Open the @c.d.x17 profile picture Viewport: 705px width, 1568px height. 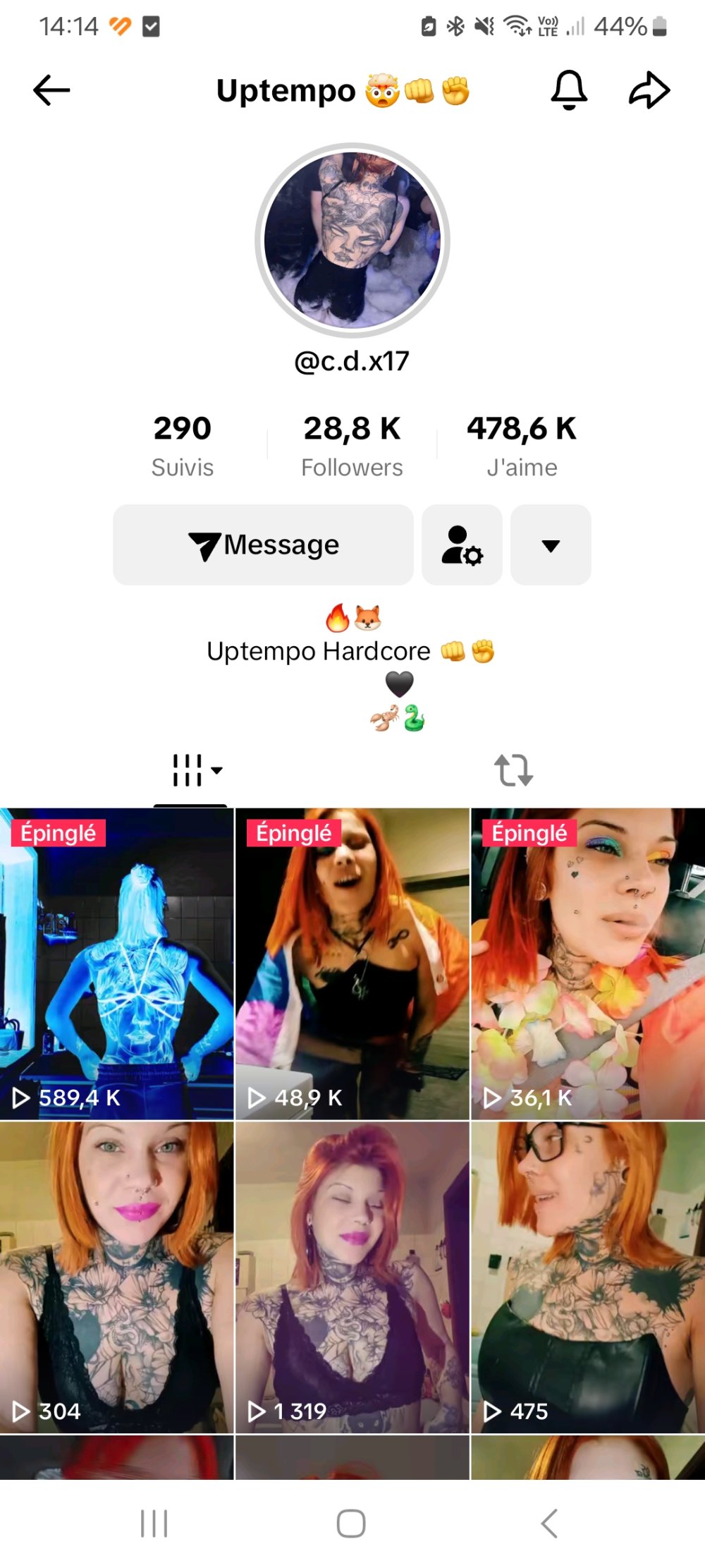pos(352,236)
